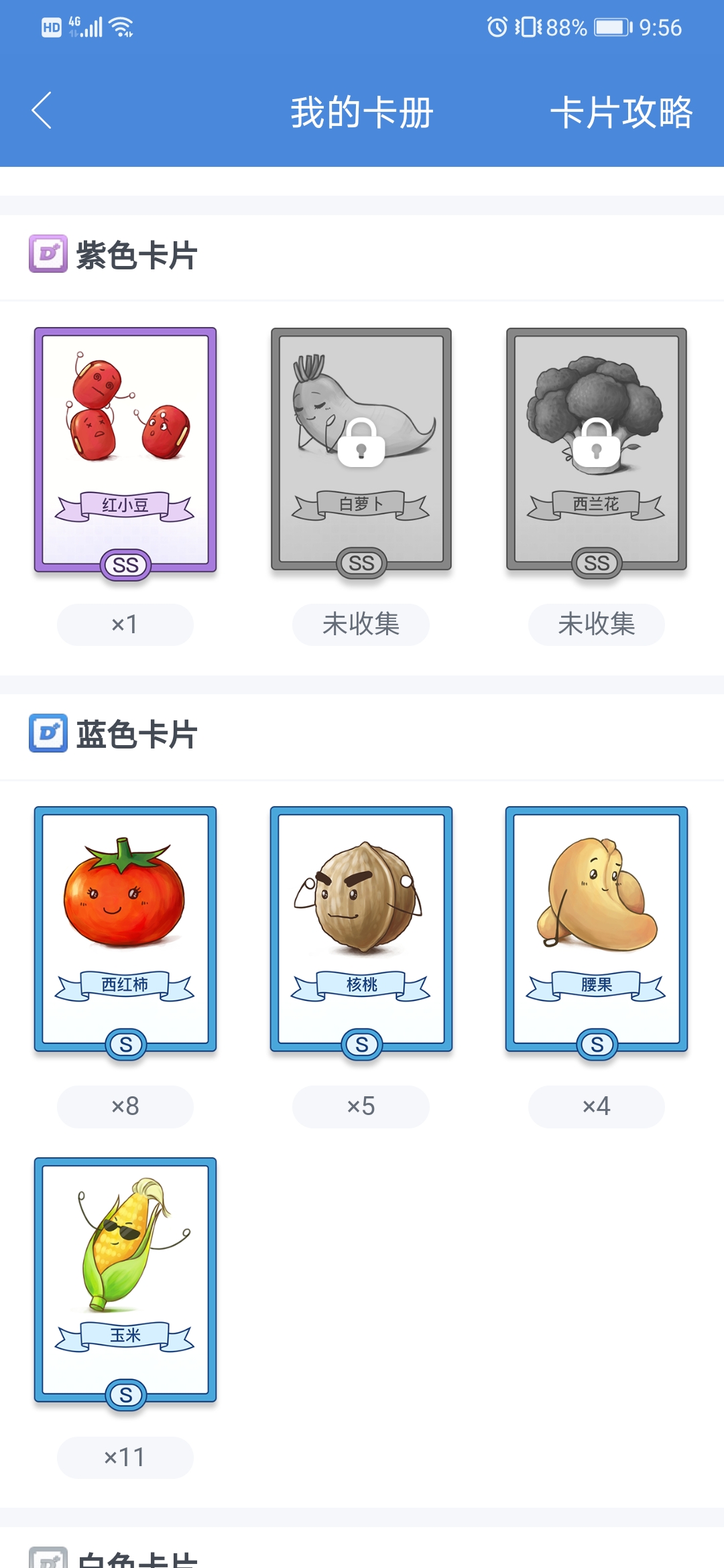Select the 核桃 walnut card
The height and width of the screenshot is (1568, 724).
tap(361, 928)
